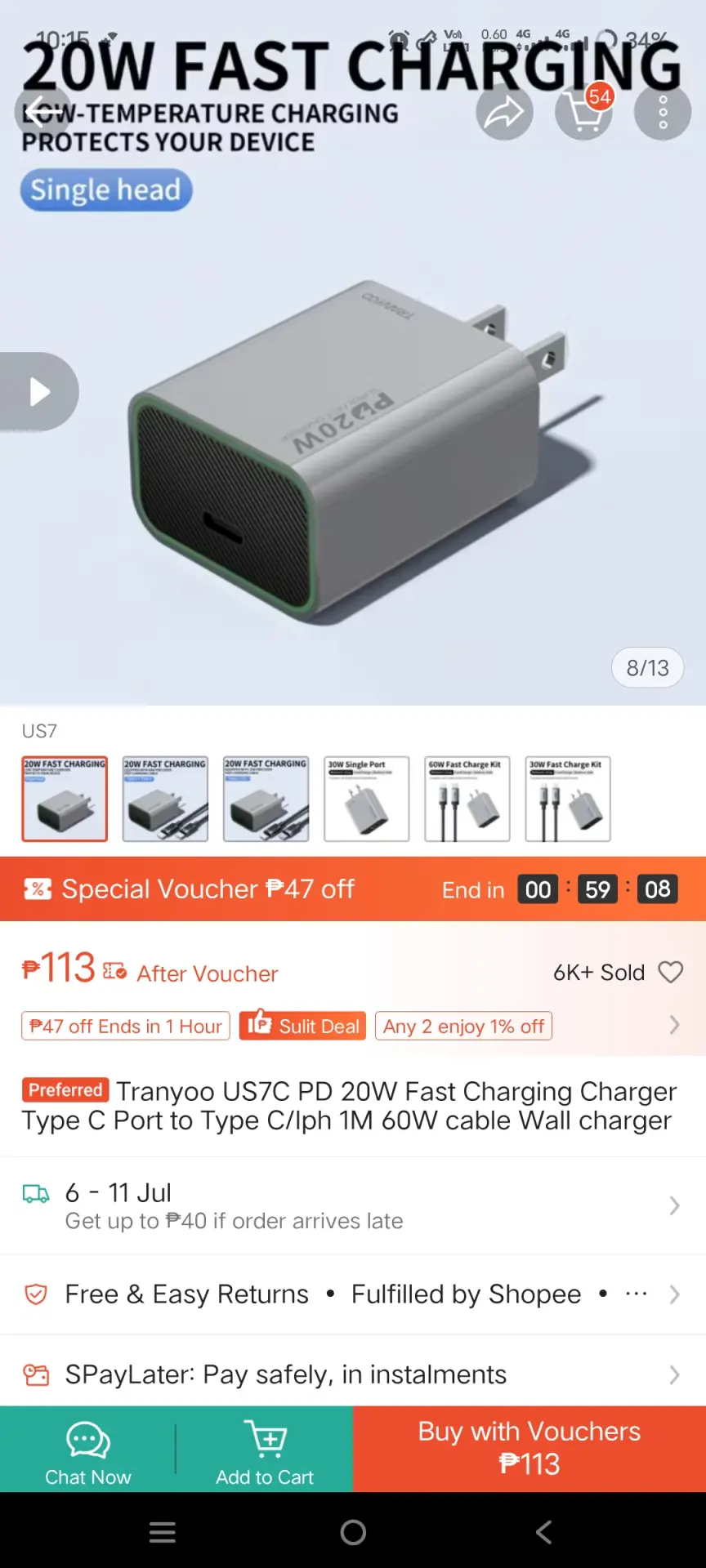View the Any 2 enjoy 1% off deal
The height and width of the screenshot is (1568, 706).
pyautogui.click(x=463, y=1026)
